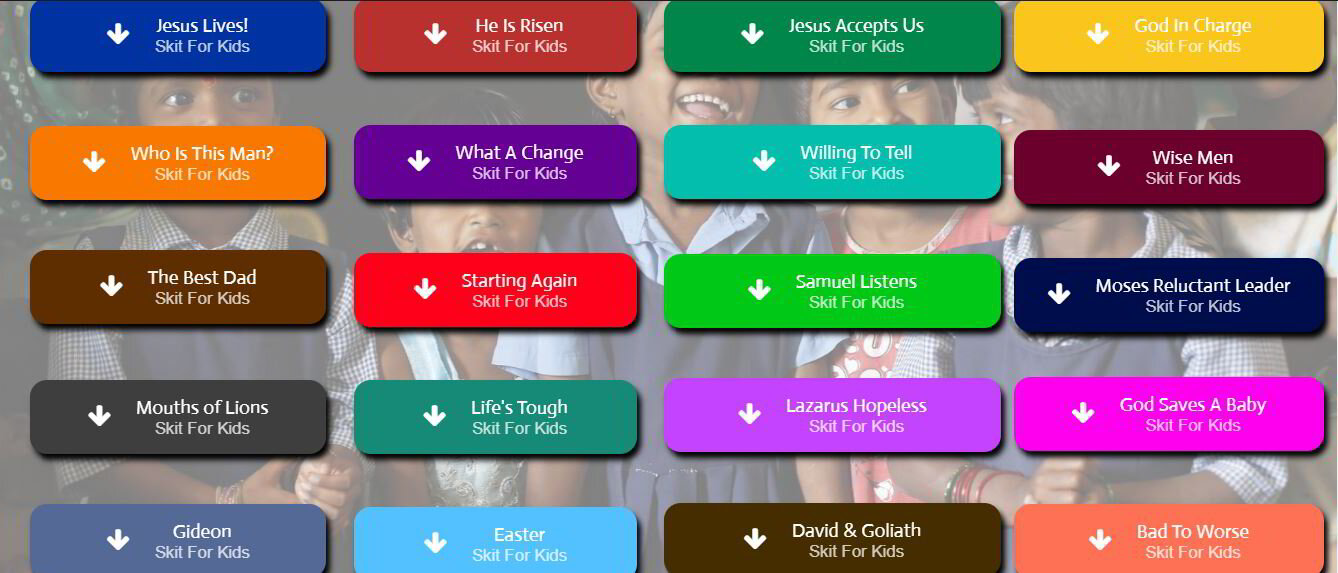Open Who Is This Man? skit

pos(178,163)
